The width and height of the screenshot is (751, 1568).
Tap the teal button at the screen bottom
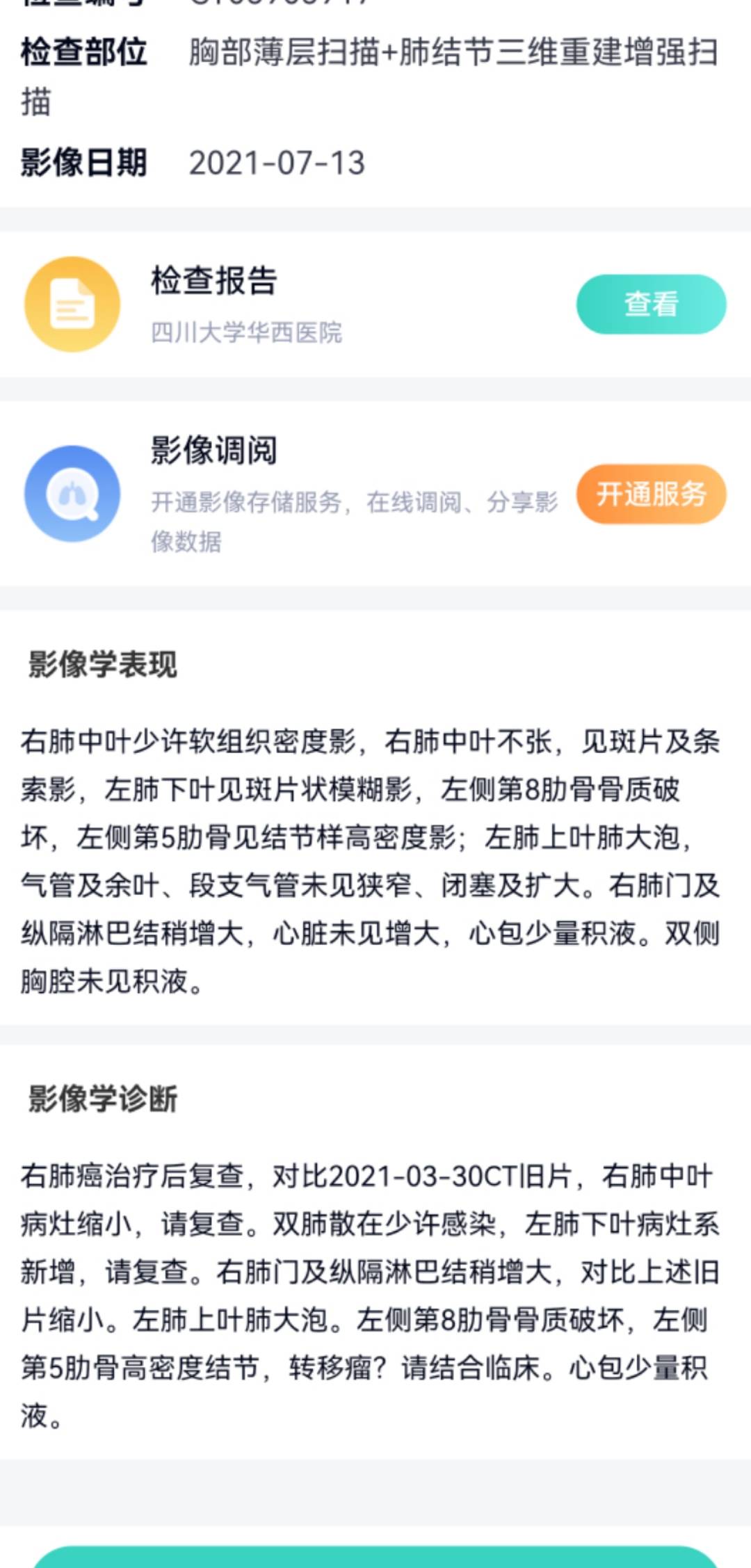(x=375, y=1558)
